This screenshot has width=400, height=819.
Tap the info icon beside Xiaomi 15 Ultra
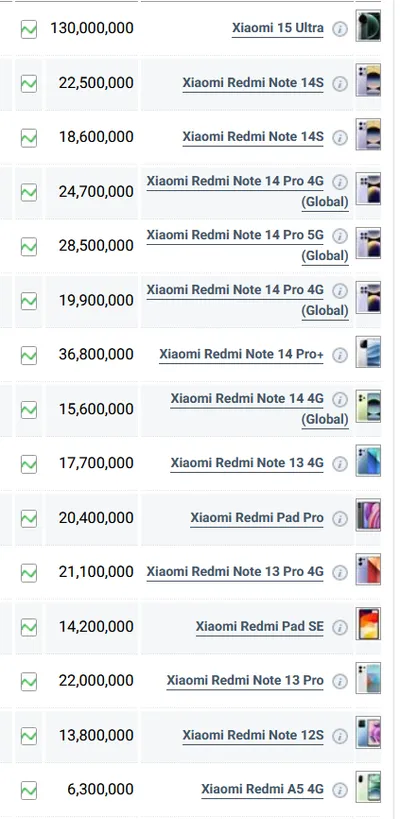[x=340, y=29]
